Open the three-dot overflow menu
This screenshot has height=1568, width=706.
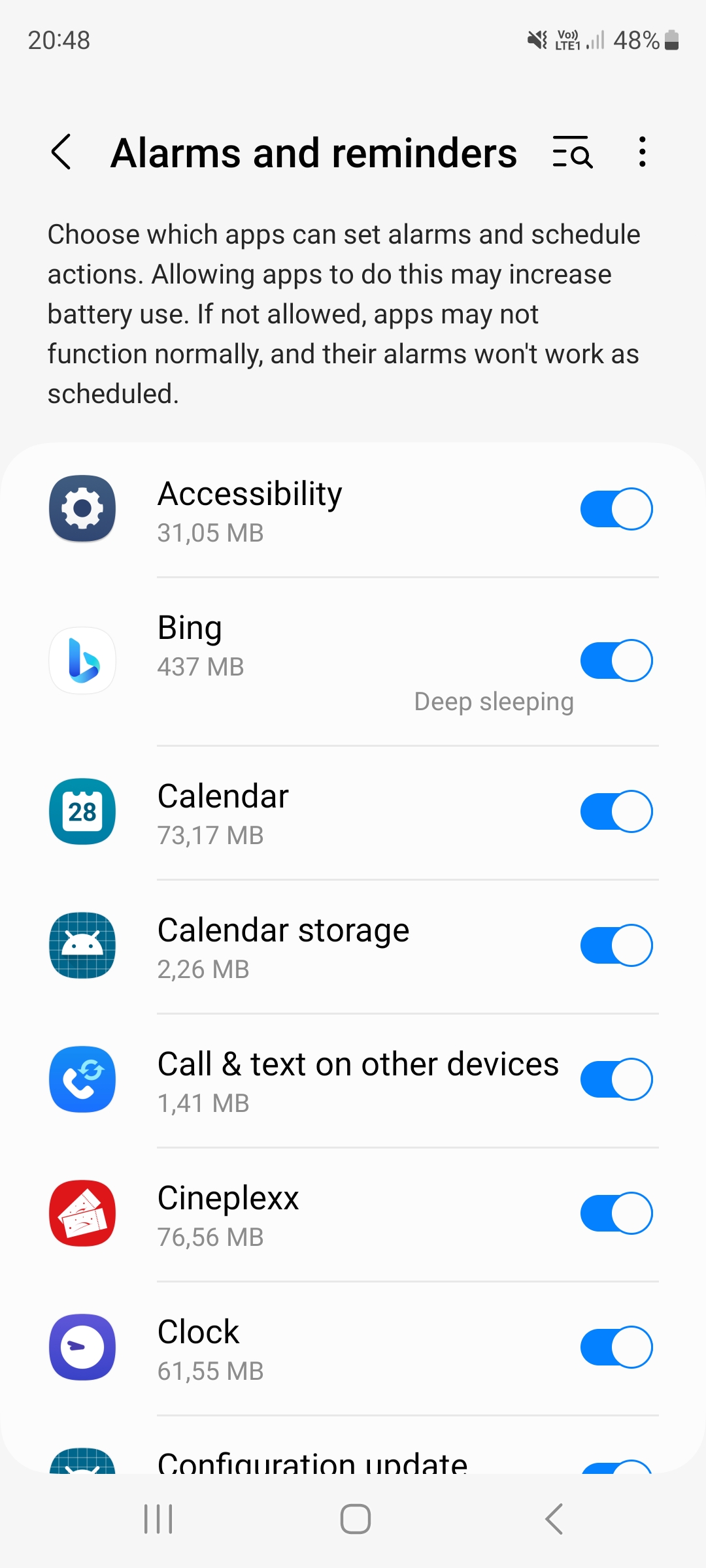643,152
